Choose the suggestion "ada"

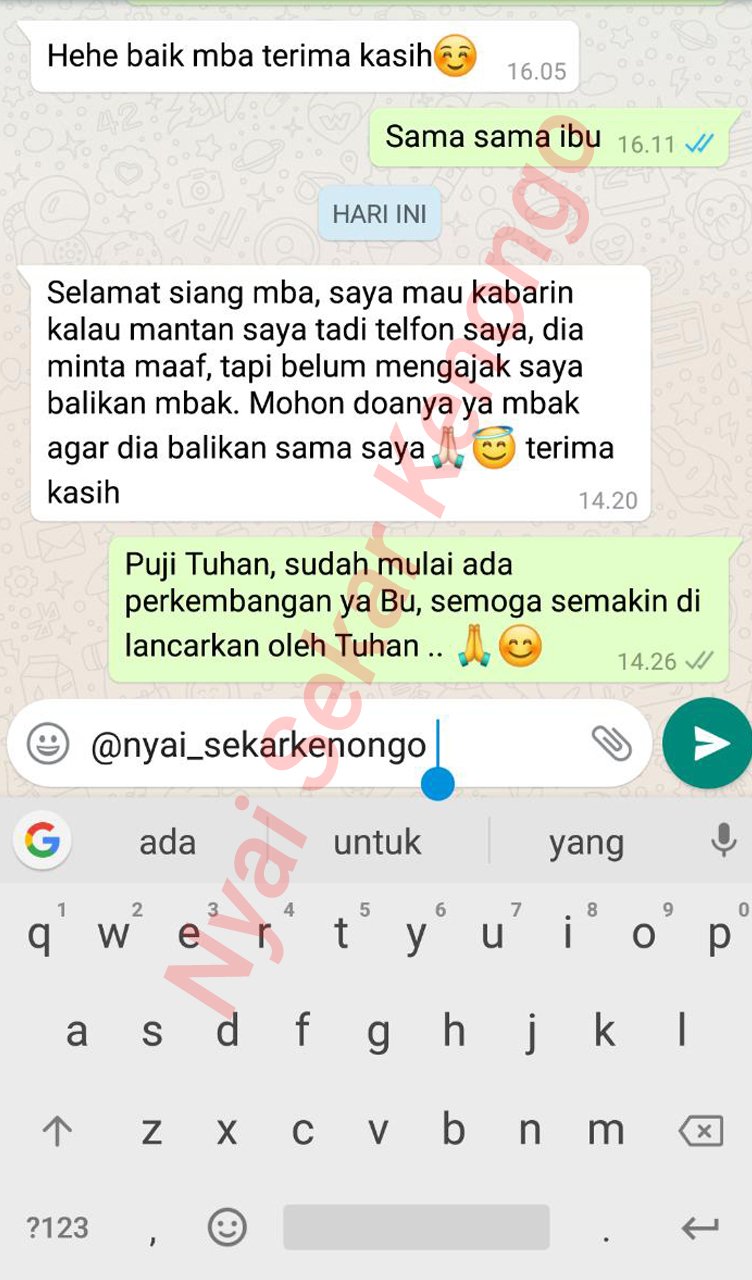(x=168, y=842)
